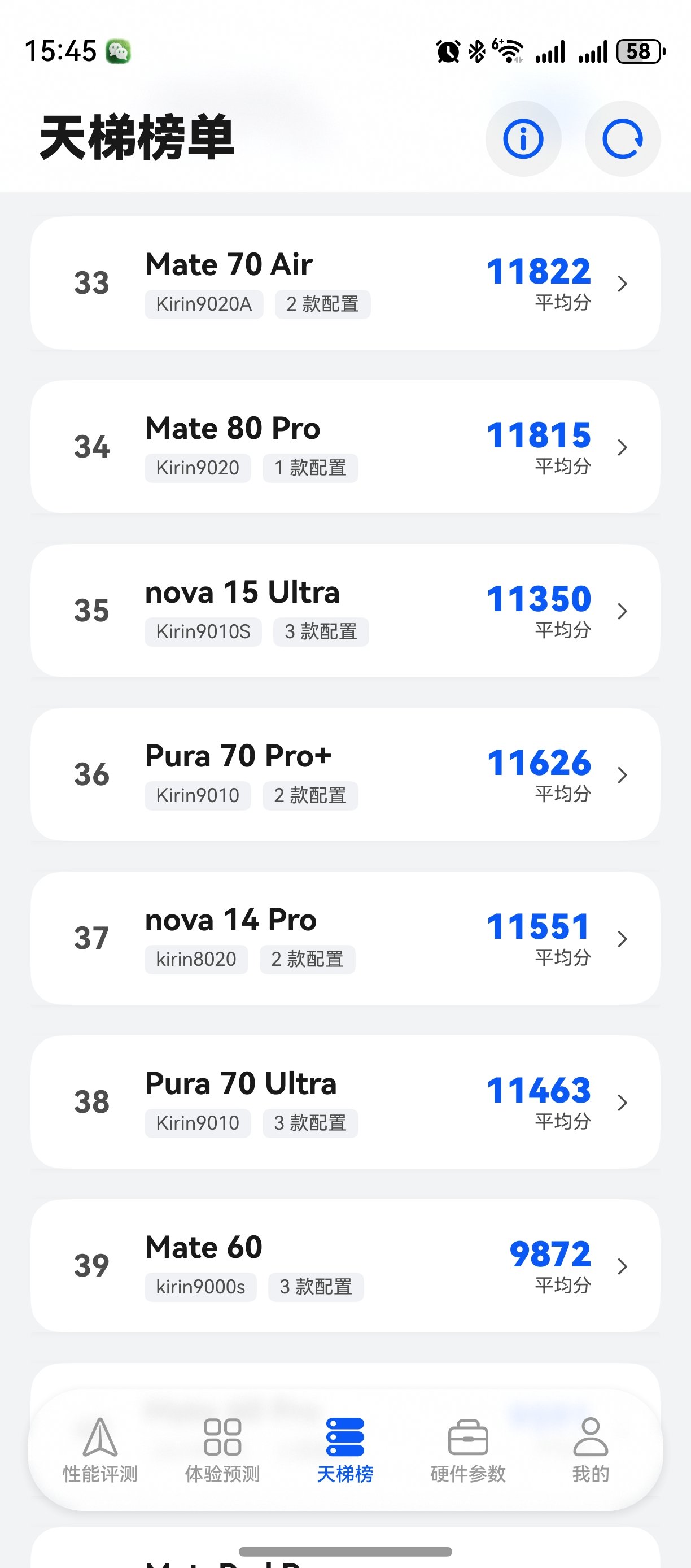Go to the 体验预测 tab

tap(222, 1450)
